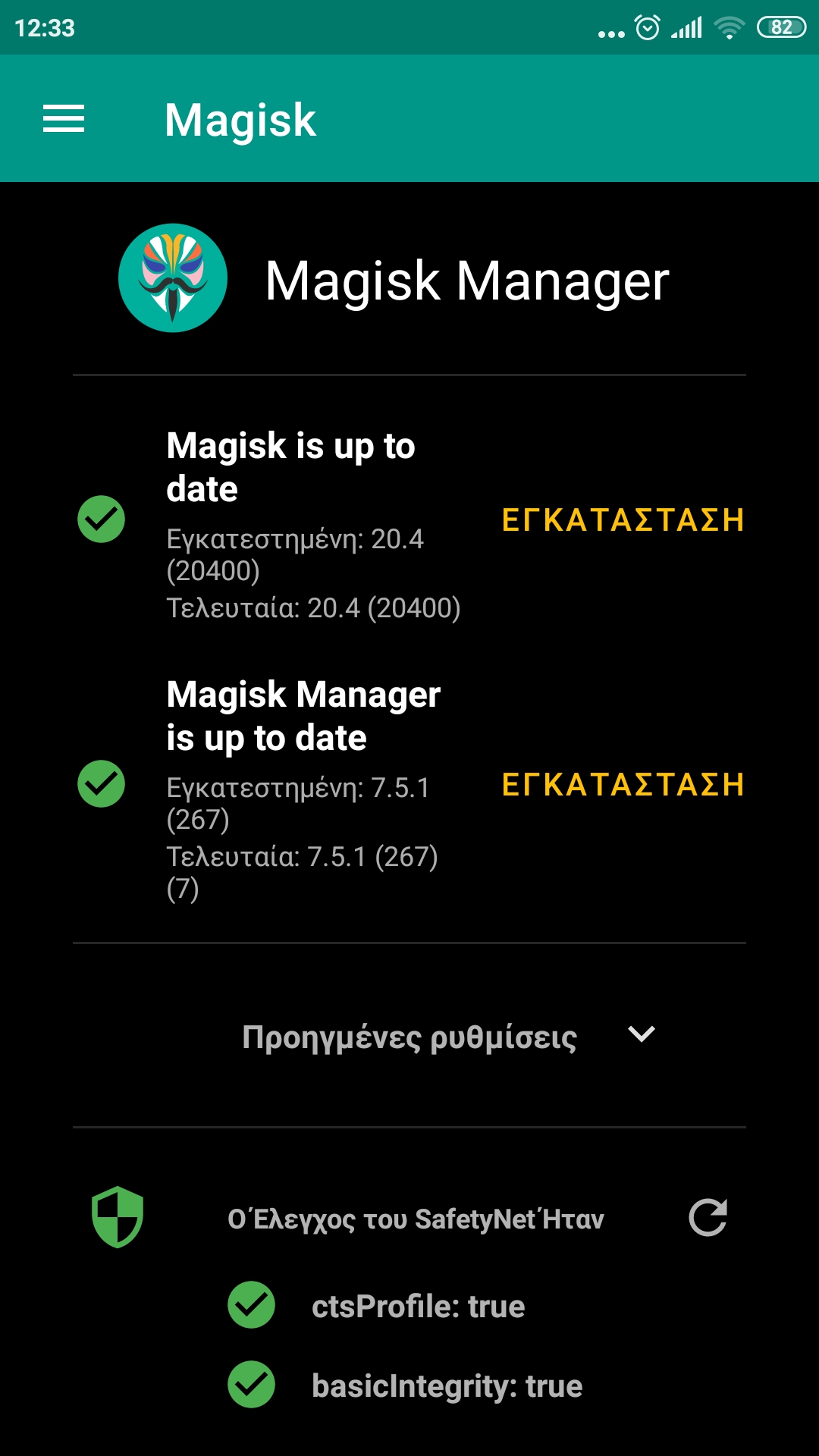Tap ΕΓΚΑΤΑΣΤΑΣΗ next to Magisk is up to date
This screenshot has width=819, height=1456.
[623, 520]
